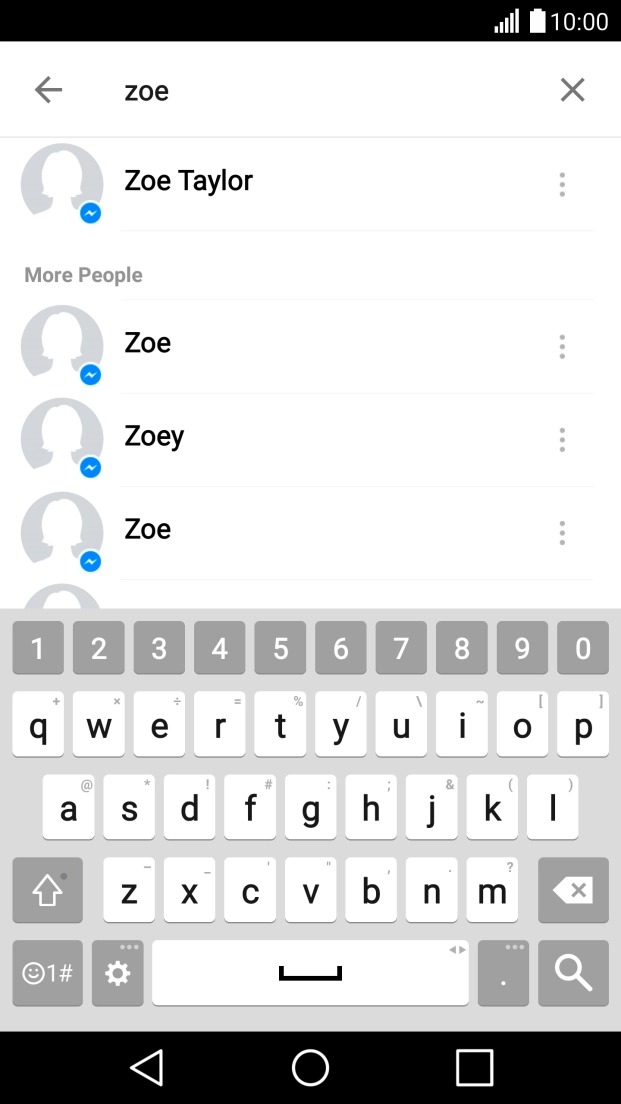Clear the search text with the X
The width and height of the screenshot is (621, 1104).
pyautogui.click(x=572, y=90)
